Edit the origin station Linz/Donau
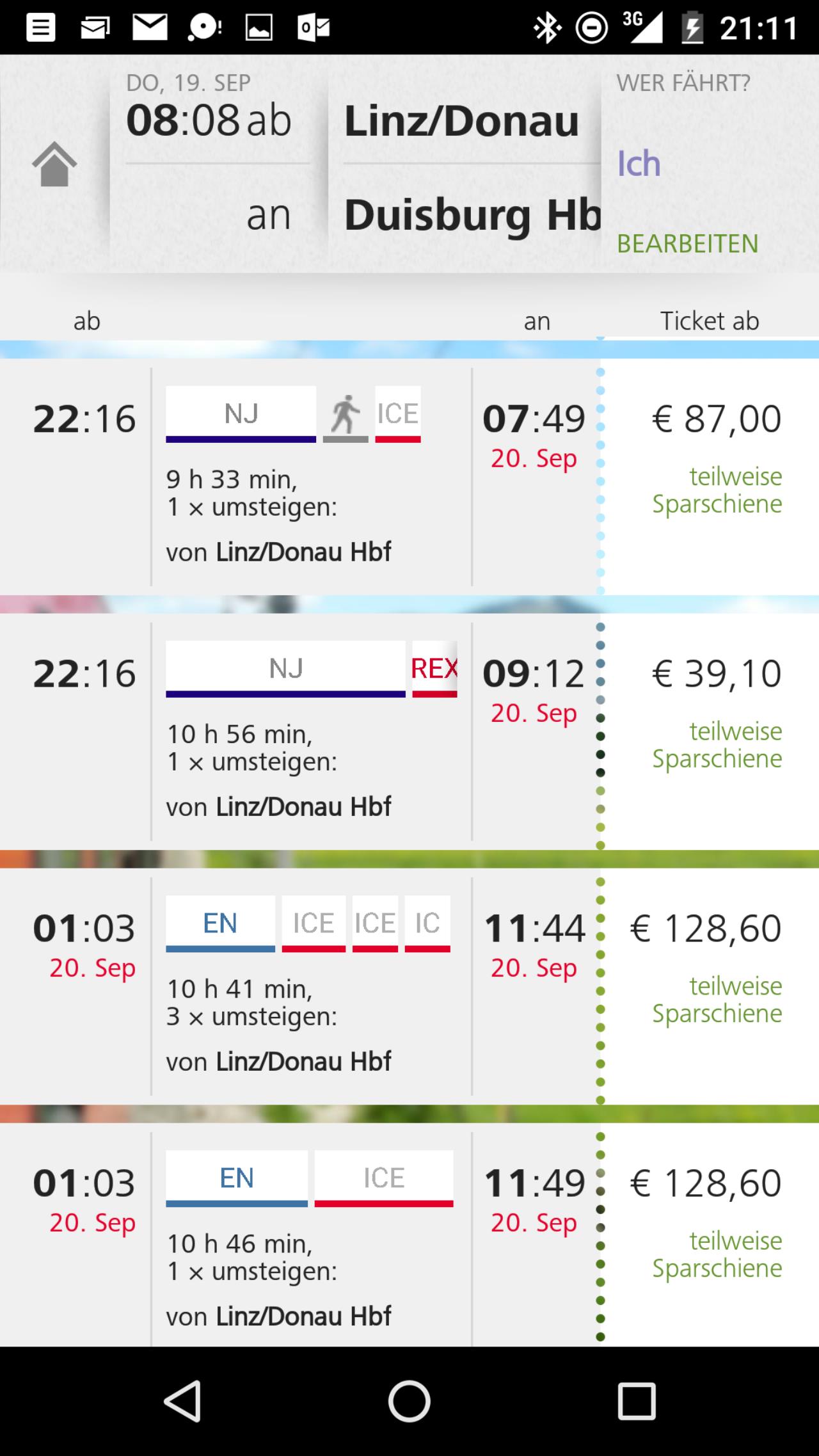This screenshot has width=819, height=1456. point(462,121)
